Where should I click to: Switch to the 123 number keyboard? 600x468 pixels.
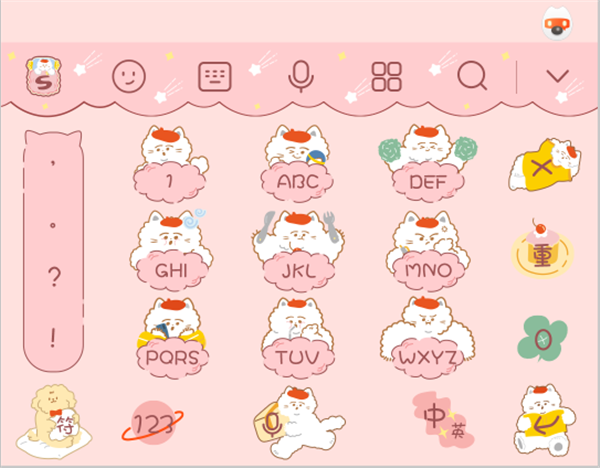click(x=150, y=423)
